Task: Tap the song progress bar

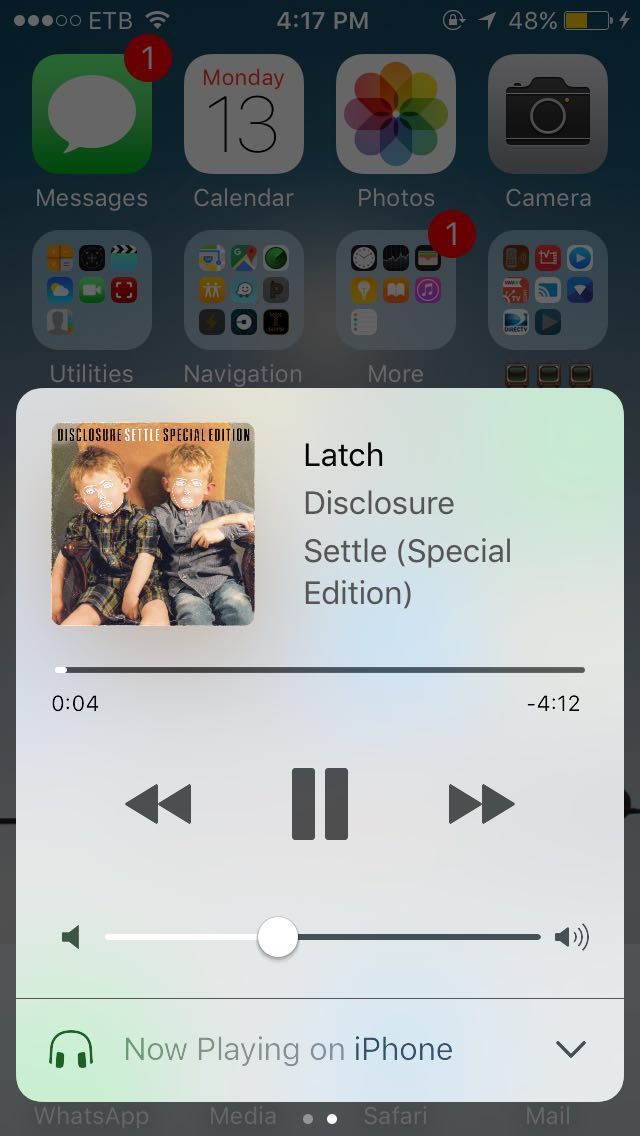Action: point(320,670)
